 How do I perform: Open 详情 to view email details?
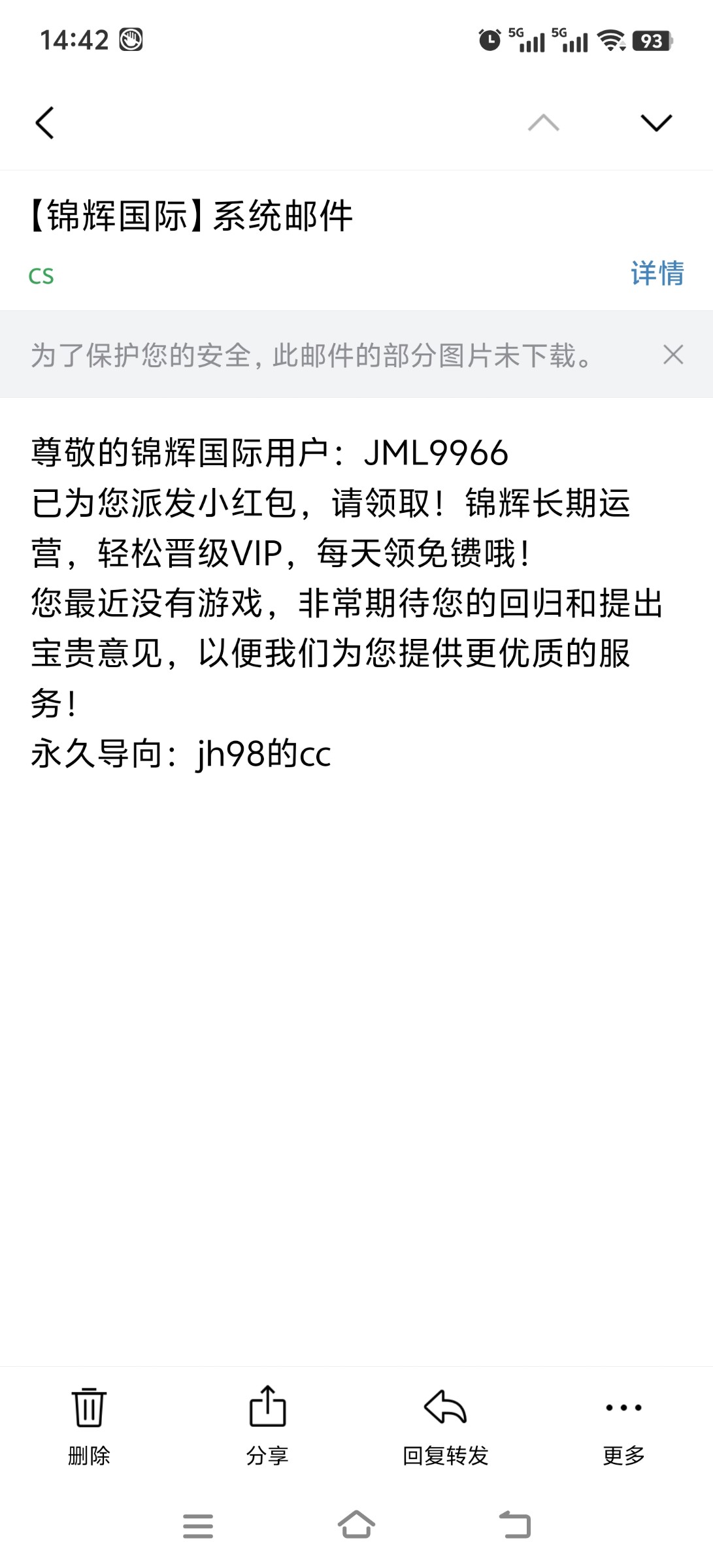657,273
